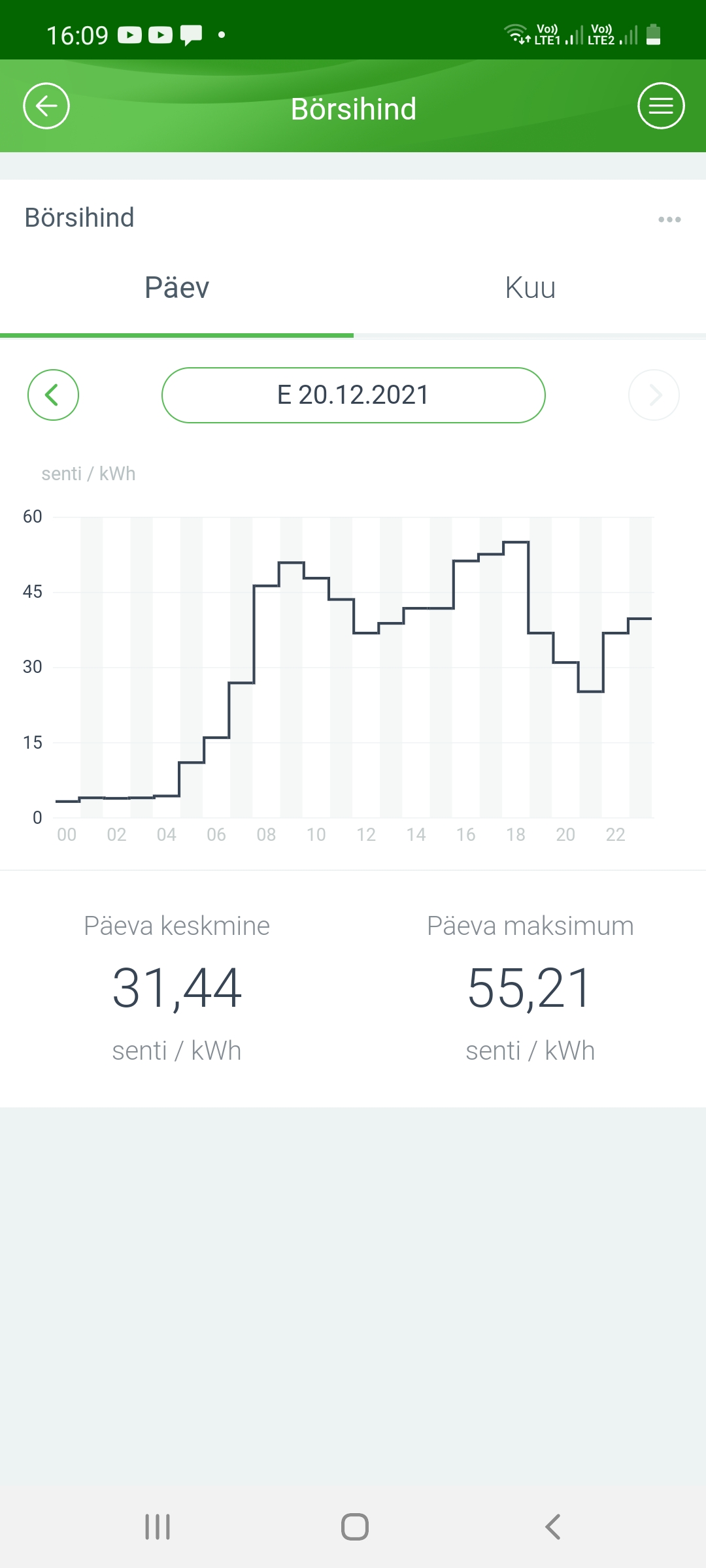This screenshot has height=1568, width=706.
Task: Show the previous day's prices
Action: [x=53, y=395]
